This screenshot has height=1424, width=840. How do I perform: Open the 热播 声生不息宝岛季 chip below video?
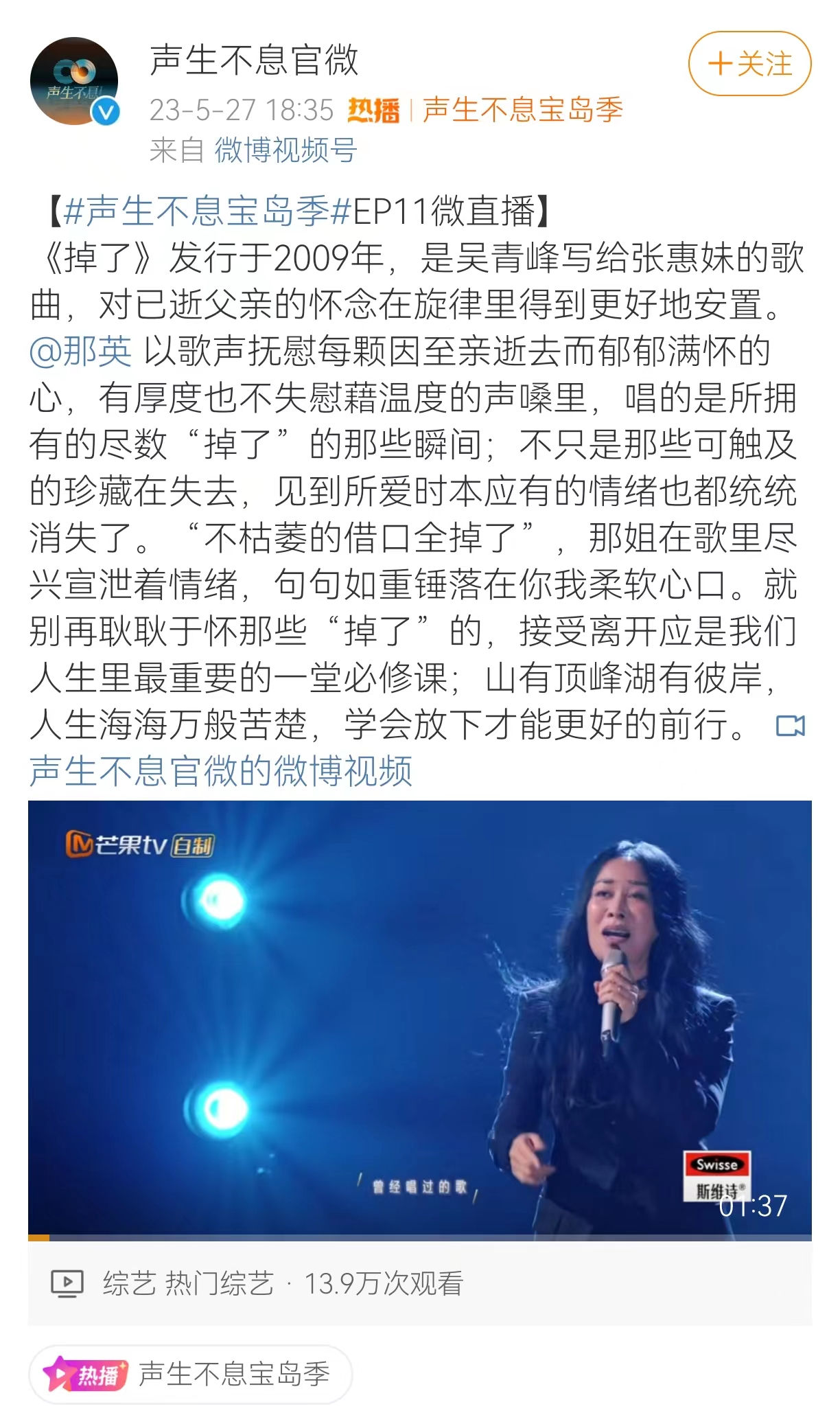[191, 1374]
